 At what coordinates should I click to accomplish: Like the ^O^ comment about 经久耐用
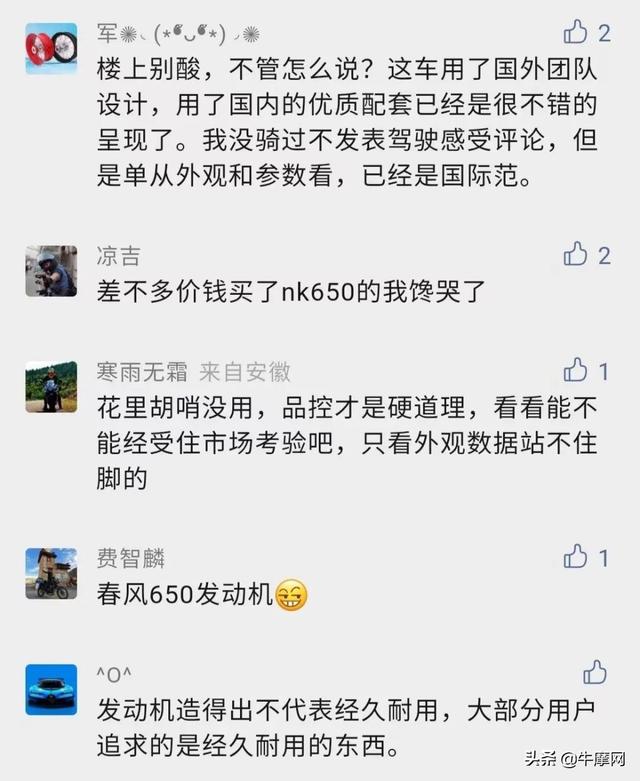coord(595,671)
